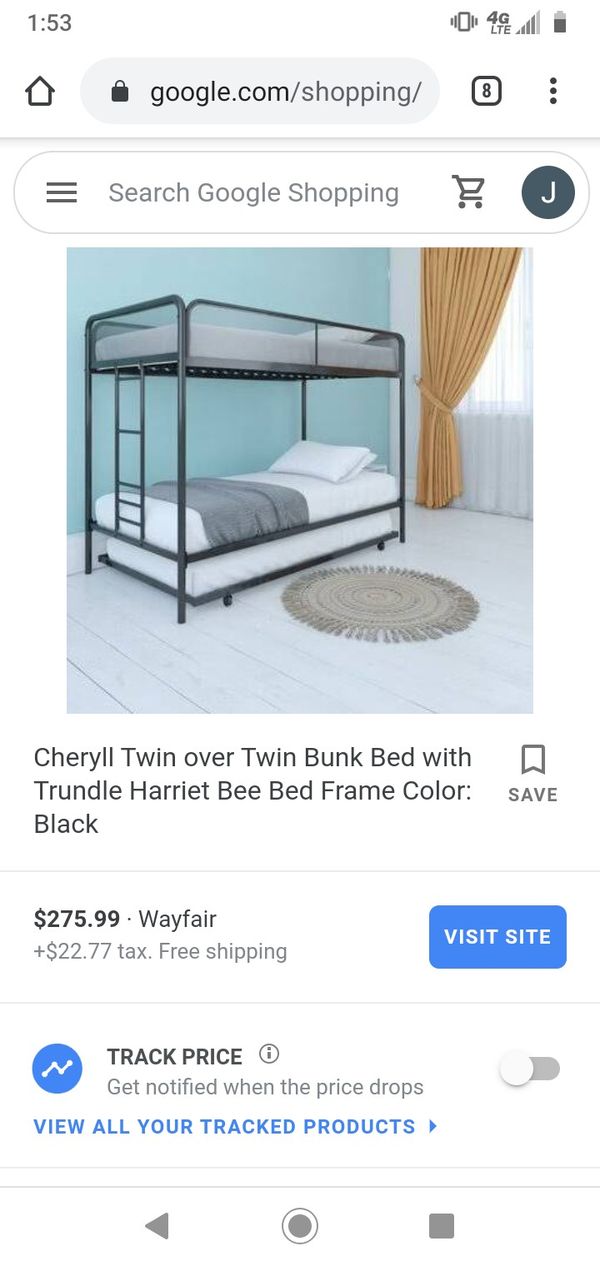
Task: View the bunk bed product image
Action: click(x=300, y=480)
